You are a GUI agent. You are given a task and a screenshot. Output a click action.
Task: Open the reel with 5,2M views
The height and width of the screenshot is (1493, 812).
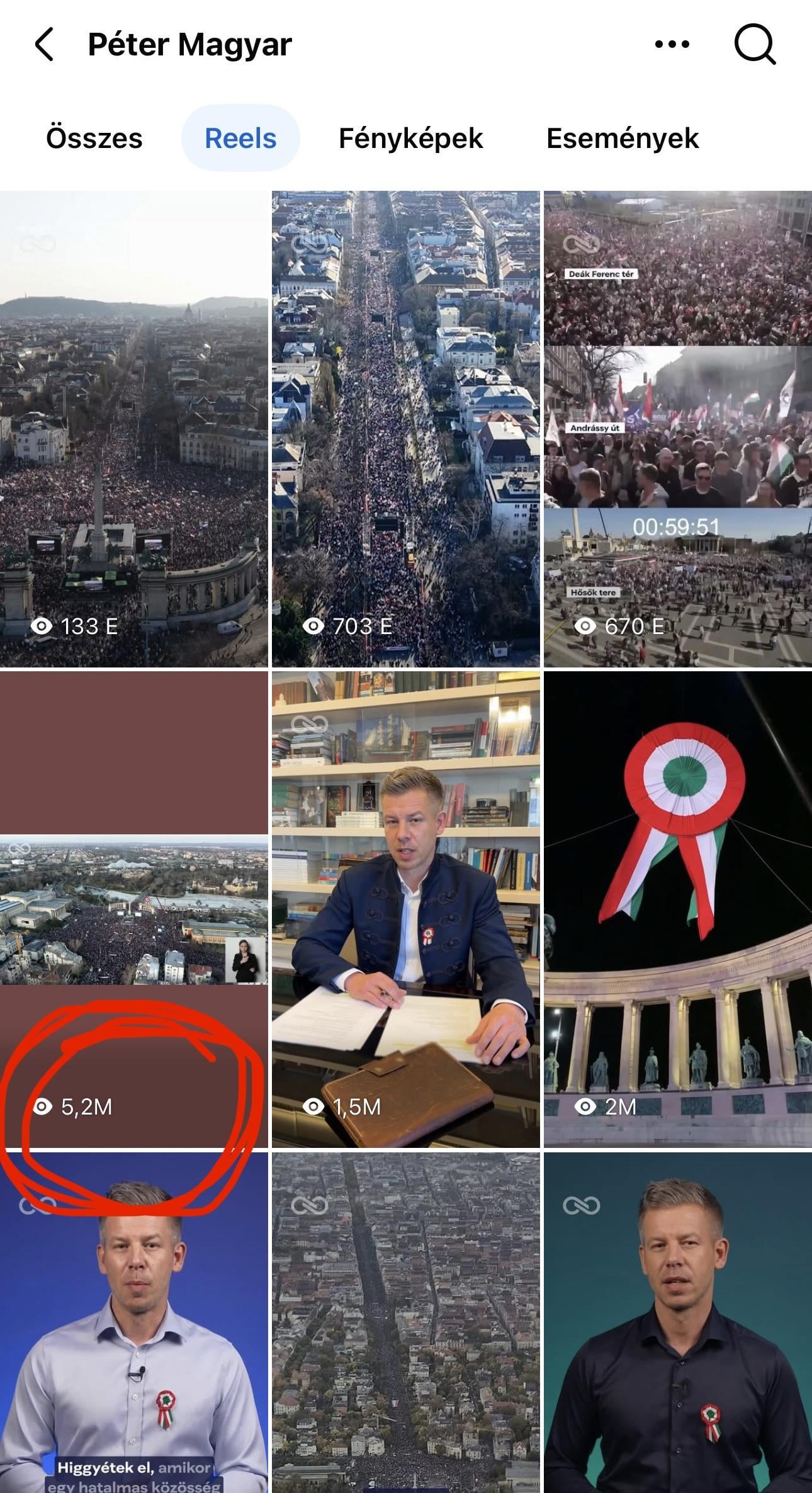coord(133,909)
